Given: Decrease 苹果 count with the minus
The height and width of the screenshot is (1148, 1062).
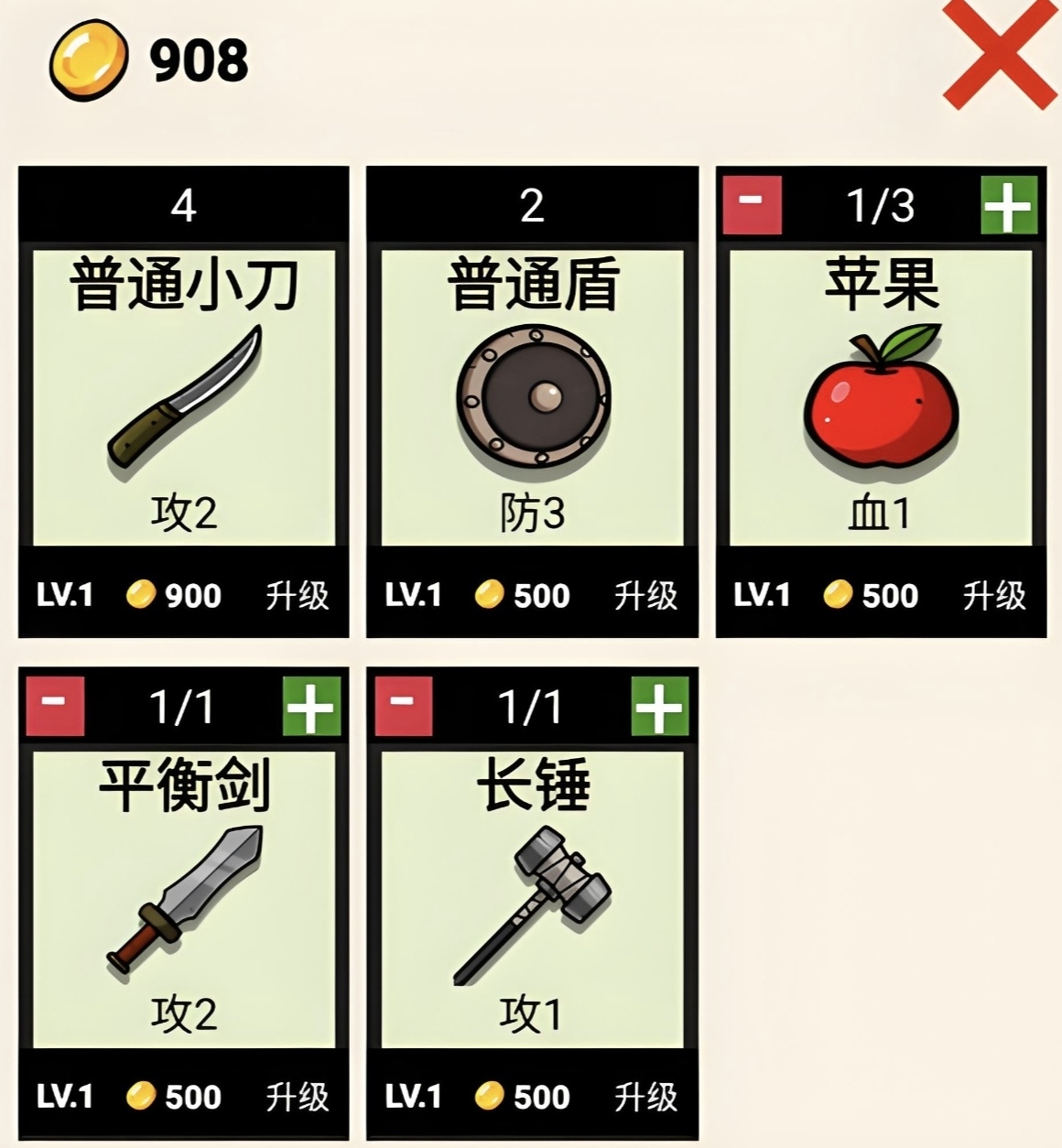Looking at the screenshot, I should point(752,205).
